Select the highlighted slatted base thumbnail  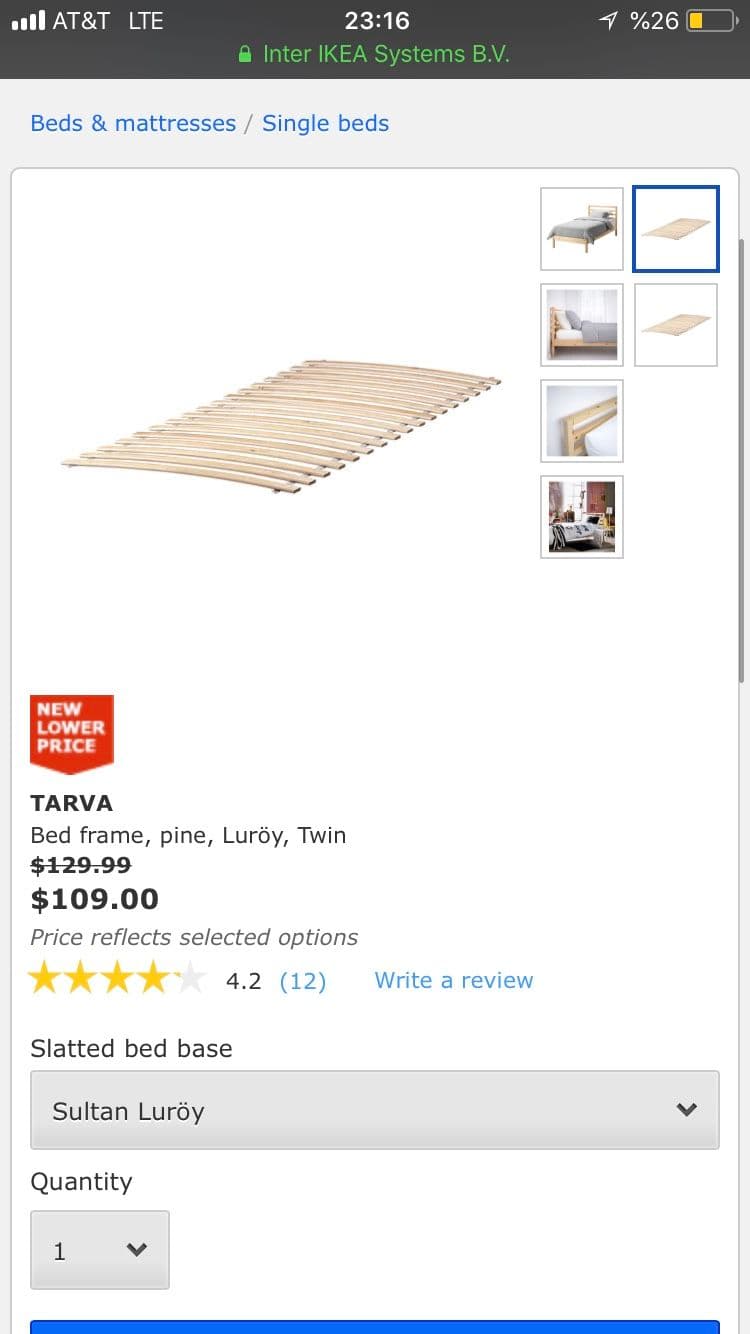coord(676,229)
